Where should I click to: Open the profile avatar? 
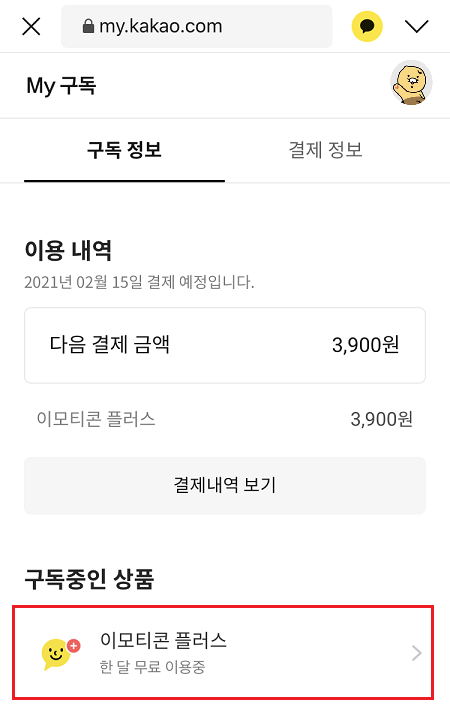click(411, 84)
